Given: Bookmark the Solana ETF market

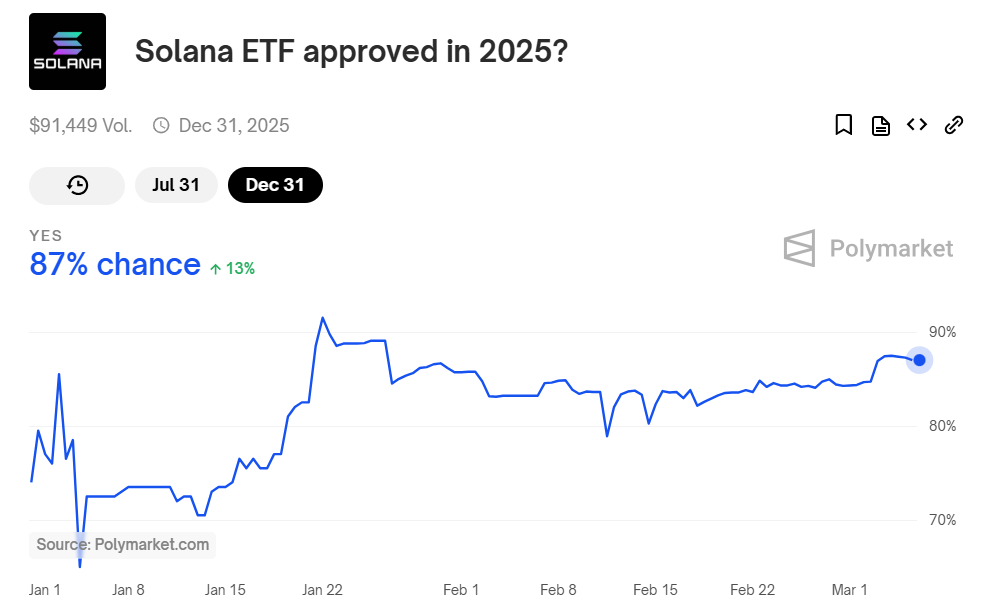Looking at the screenshot, I should pyautogui.click(x=843, y=125).
